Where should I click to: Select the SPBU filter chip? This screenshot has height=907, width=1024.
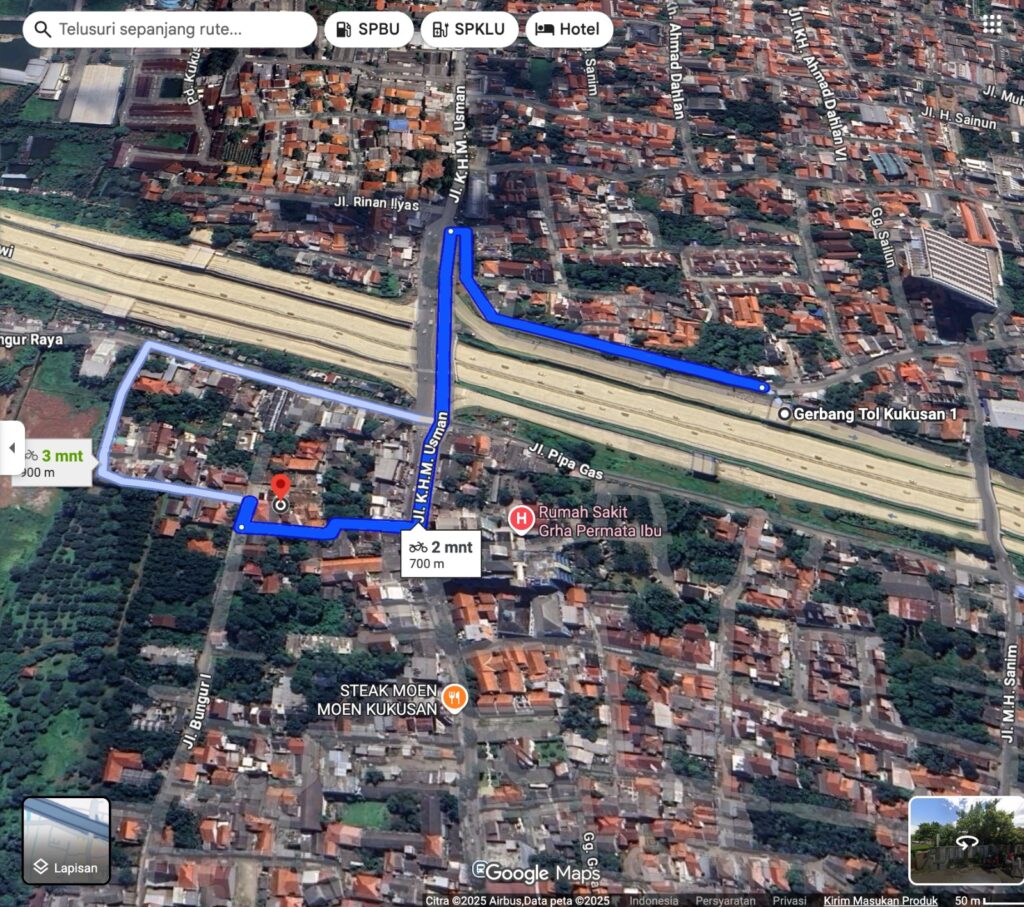(x=369, y=29)
